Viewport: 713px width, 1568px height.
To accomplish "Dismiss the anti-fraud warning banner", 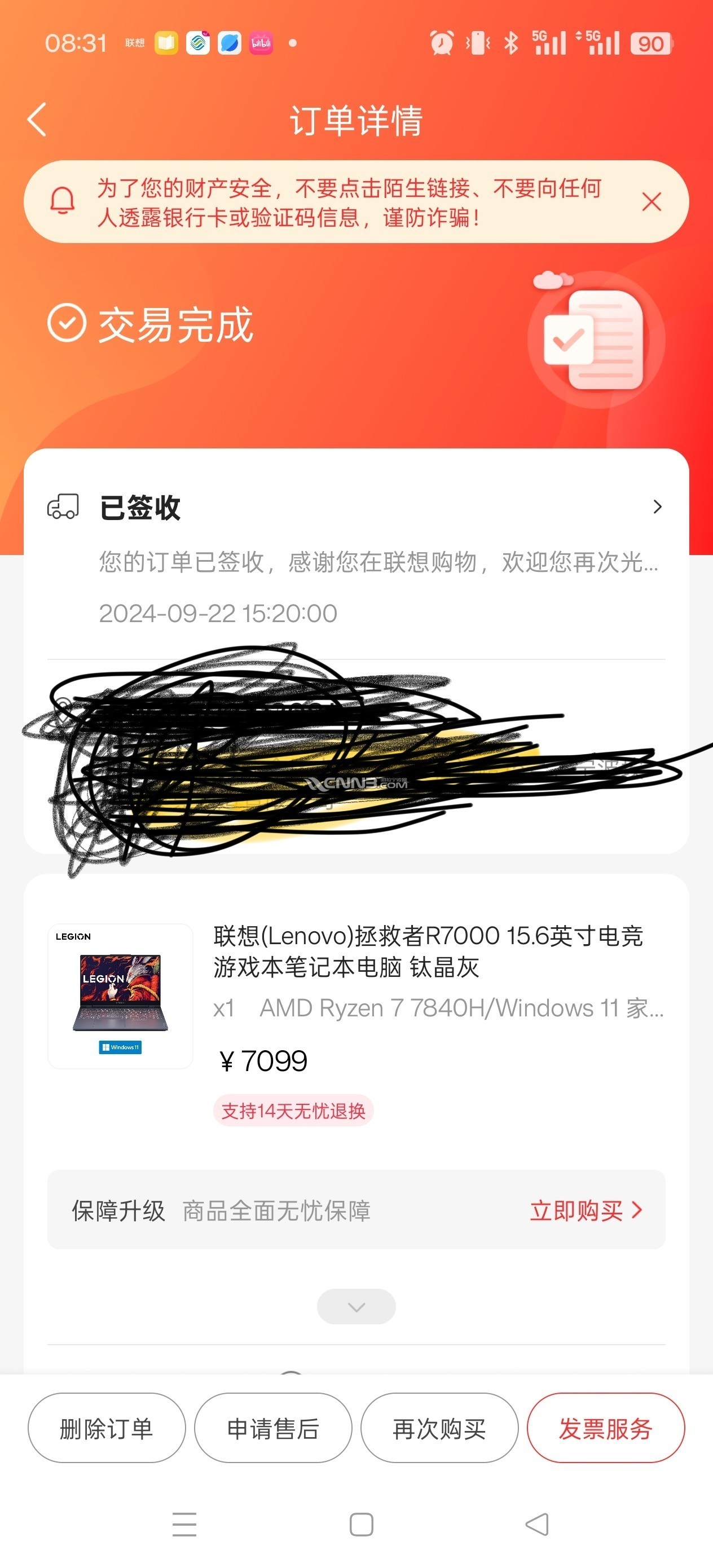I will (x=652, y=201).
